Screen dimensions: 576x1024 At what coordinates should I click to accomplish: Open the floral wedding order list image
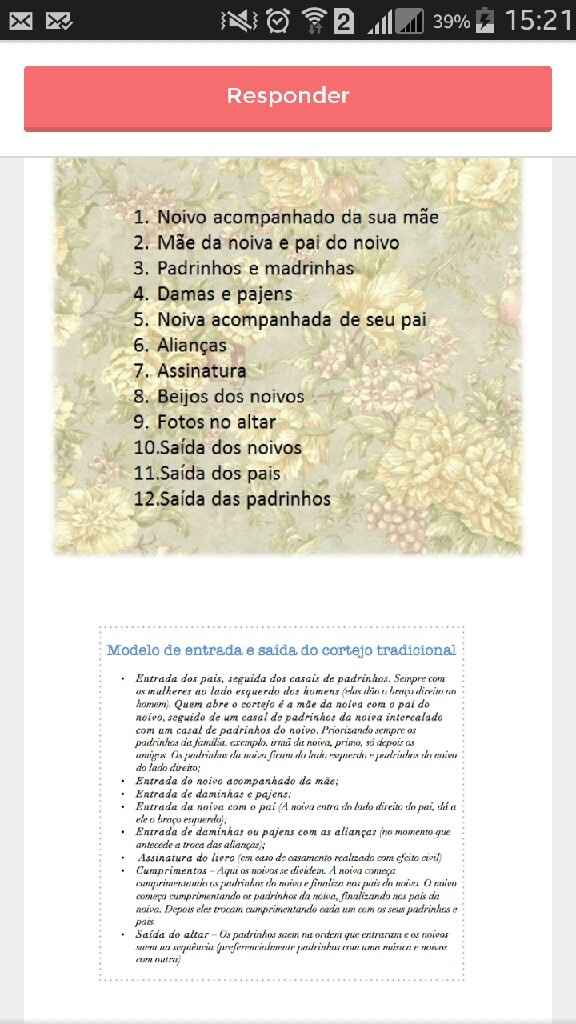pyautogui.click(x=288, y=356)
